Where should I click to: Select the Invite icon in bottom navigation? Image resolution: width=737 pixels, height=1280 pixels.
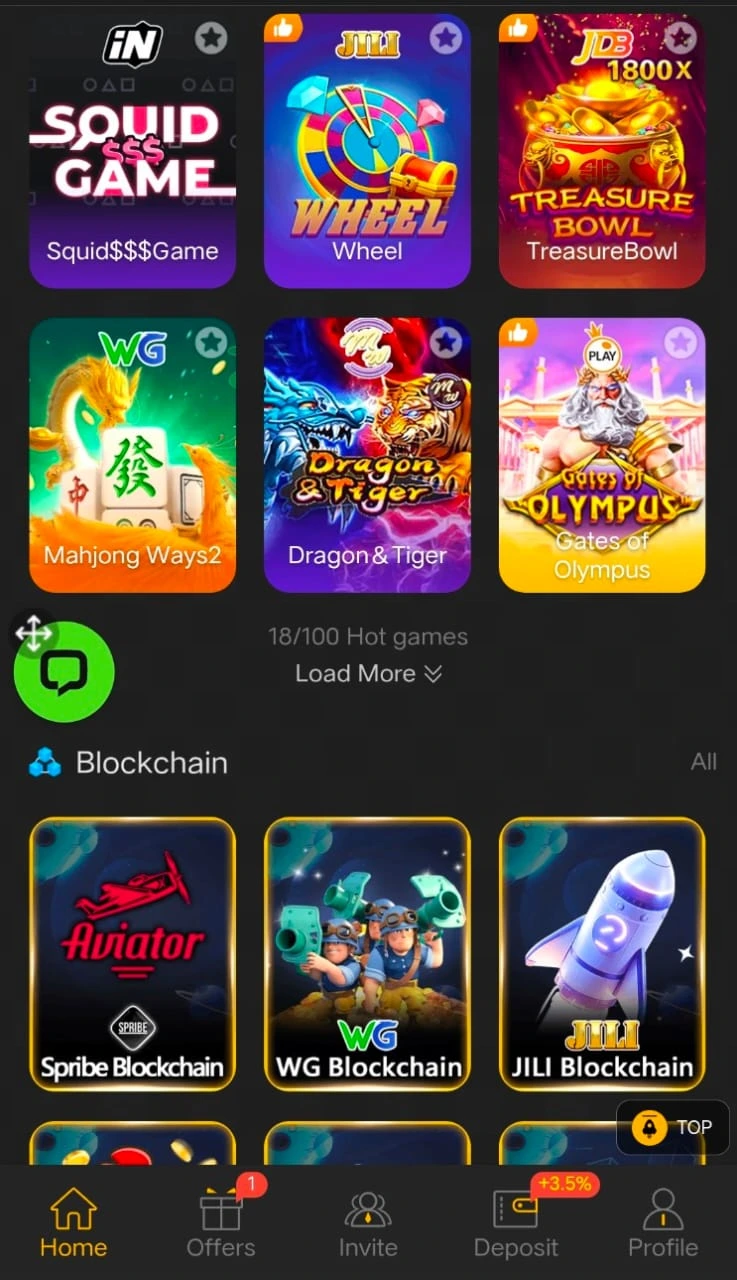point(368,1212)
